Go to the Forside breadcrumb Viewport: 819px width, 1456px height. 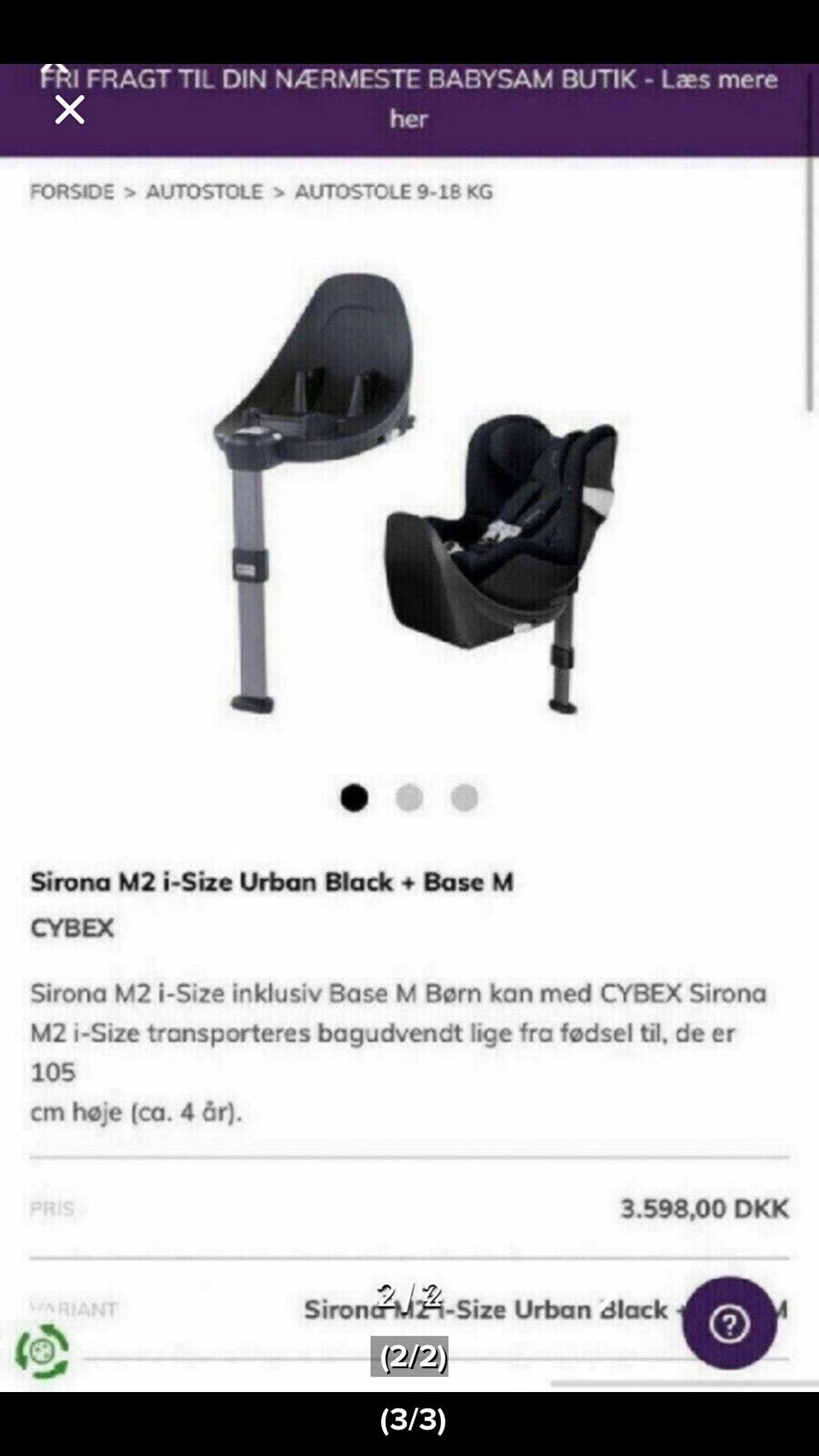pos(72,191)
